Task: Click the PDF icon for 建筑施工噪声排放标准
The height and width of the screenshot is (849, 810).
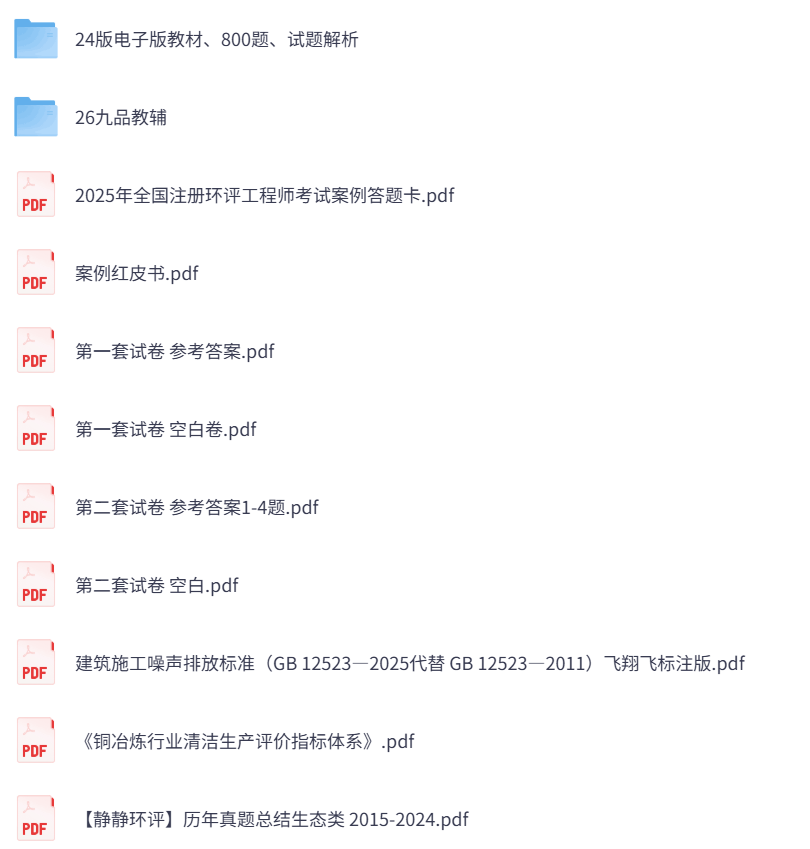Action: point(35,662)
